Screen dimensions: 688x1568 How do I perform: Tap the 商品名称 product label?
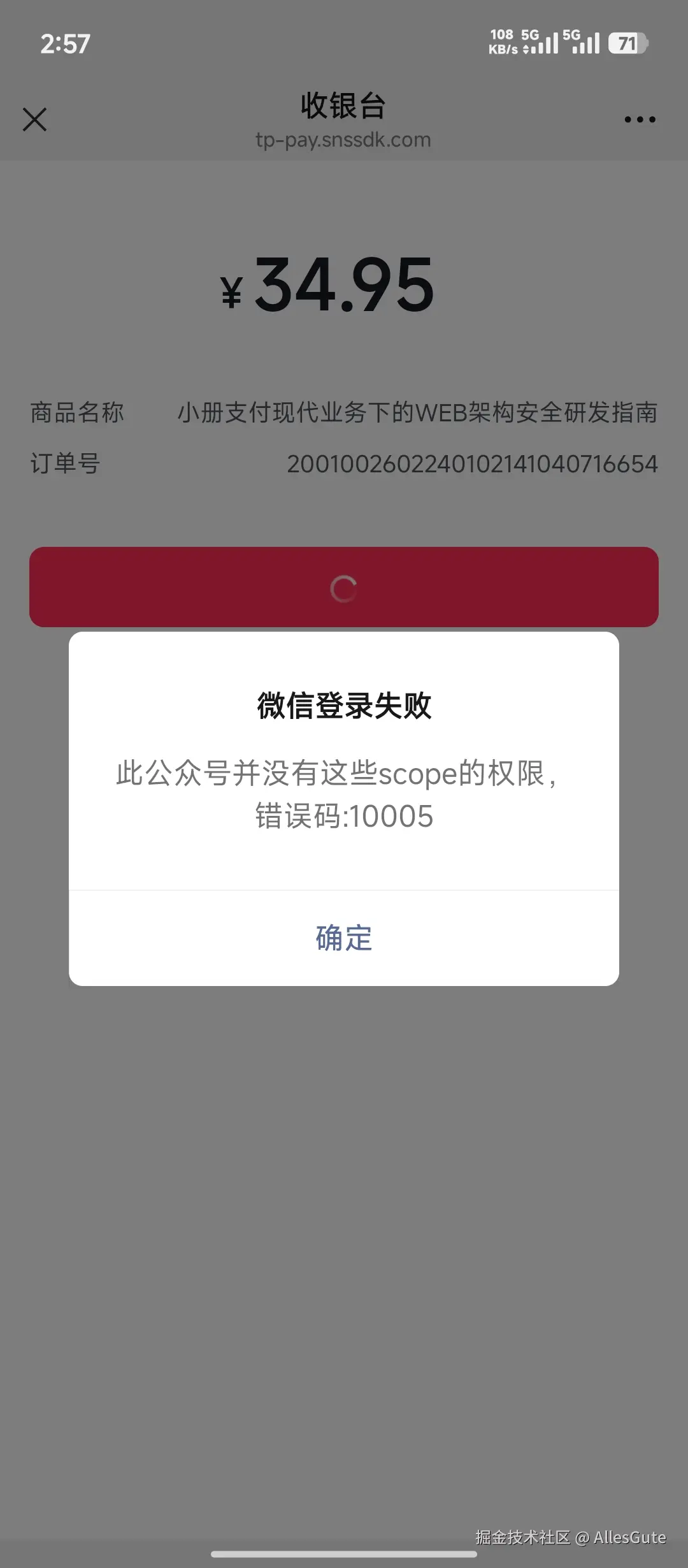pos(77,412)
